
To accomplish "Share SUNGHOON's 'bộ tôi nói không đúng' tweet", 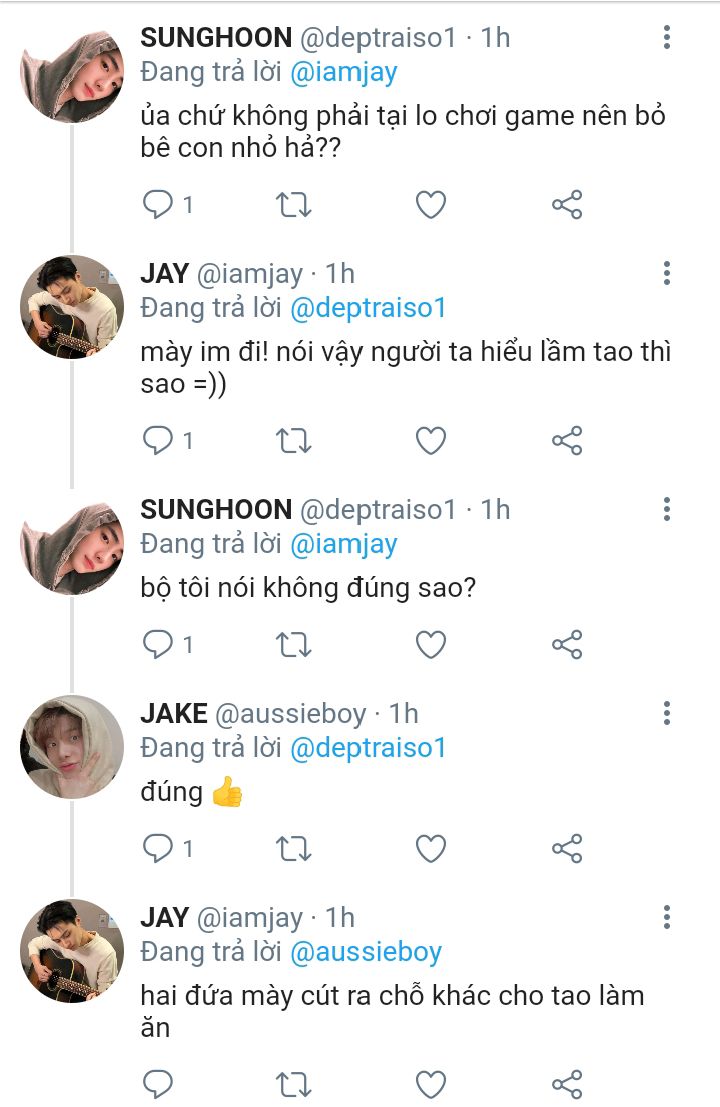I will [567, 645].
